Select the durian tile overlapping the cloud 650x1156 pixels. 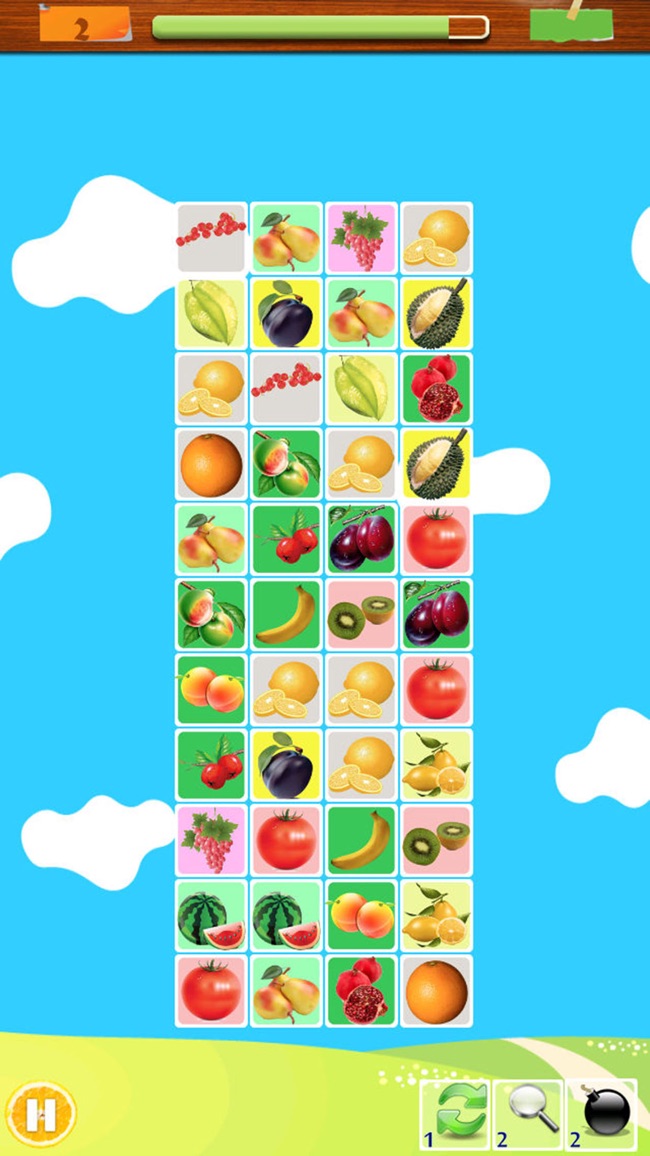coord(437,464)
